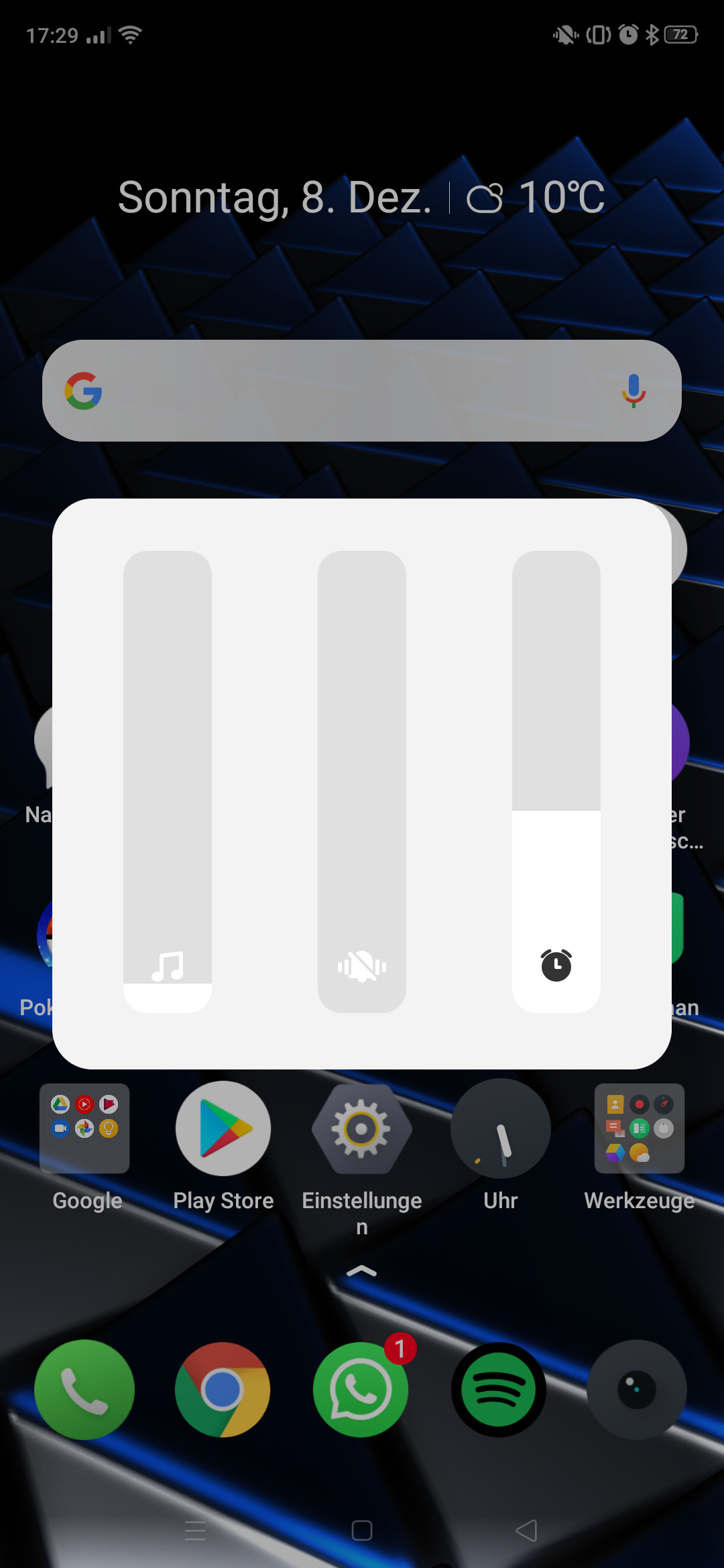Viewport: 724px width, 1568px height.
Task: Open the camera app in dock
Action: pyautogui.click(x=637, y=1390)
